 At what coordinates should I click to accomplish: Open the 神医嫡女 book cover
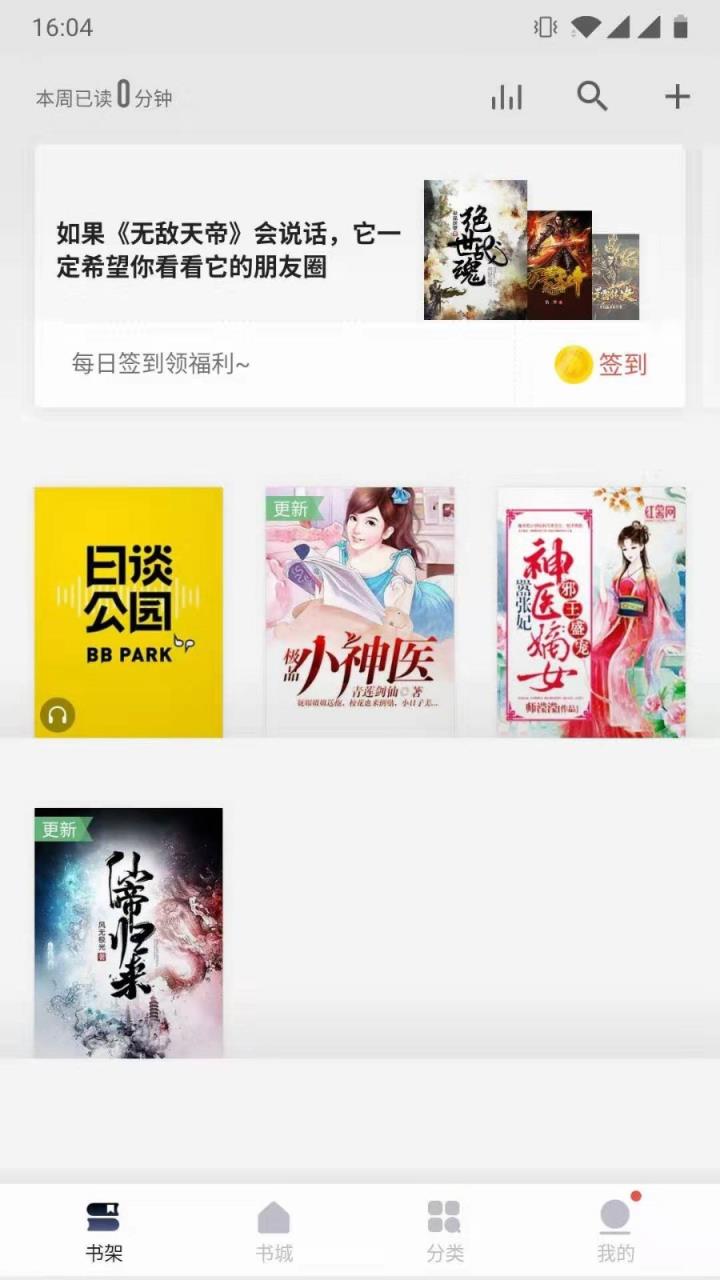point(591,611)
